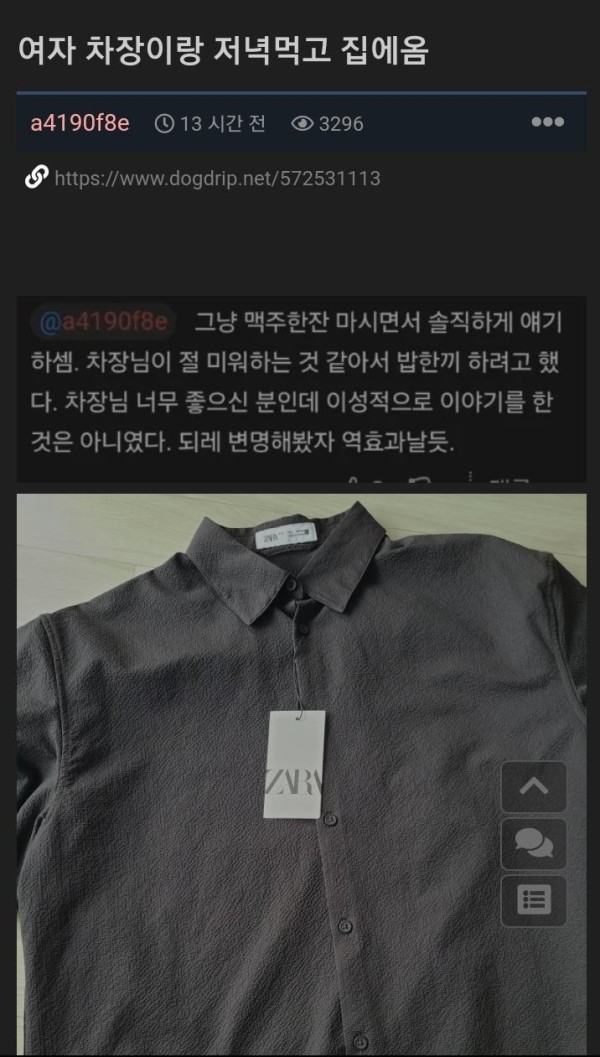Open author profile a4190f8e
This screenshot has width=600, height=1057.
(79, 124)
